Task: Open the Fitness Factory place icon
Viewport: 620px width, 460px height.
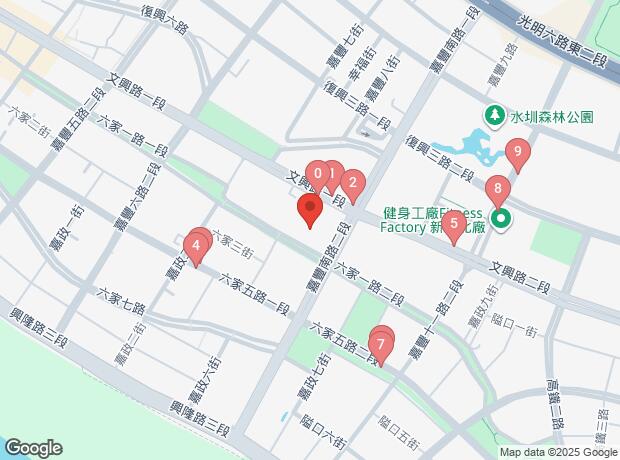Action: point(498,219)
